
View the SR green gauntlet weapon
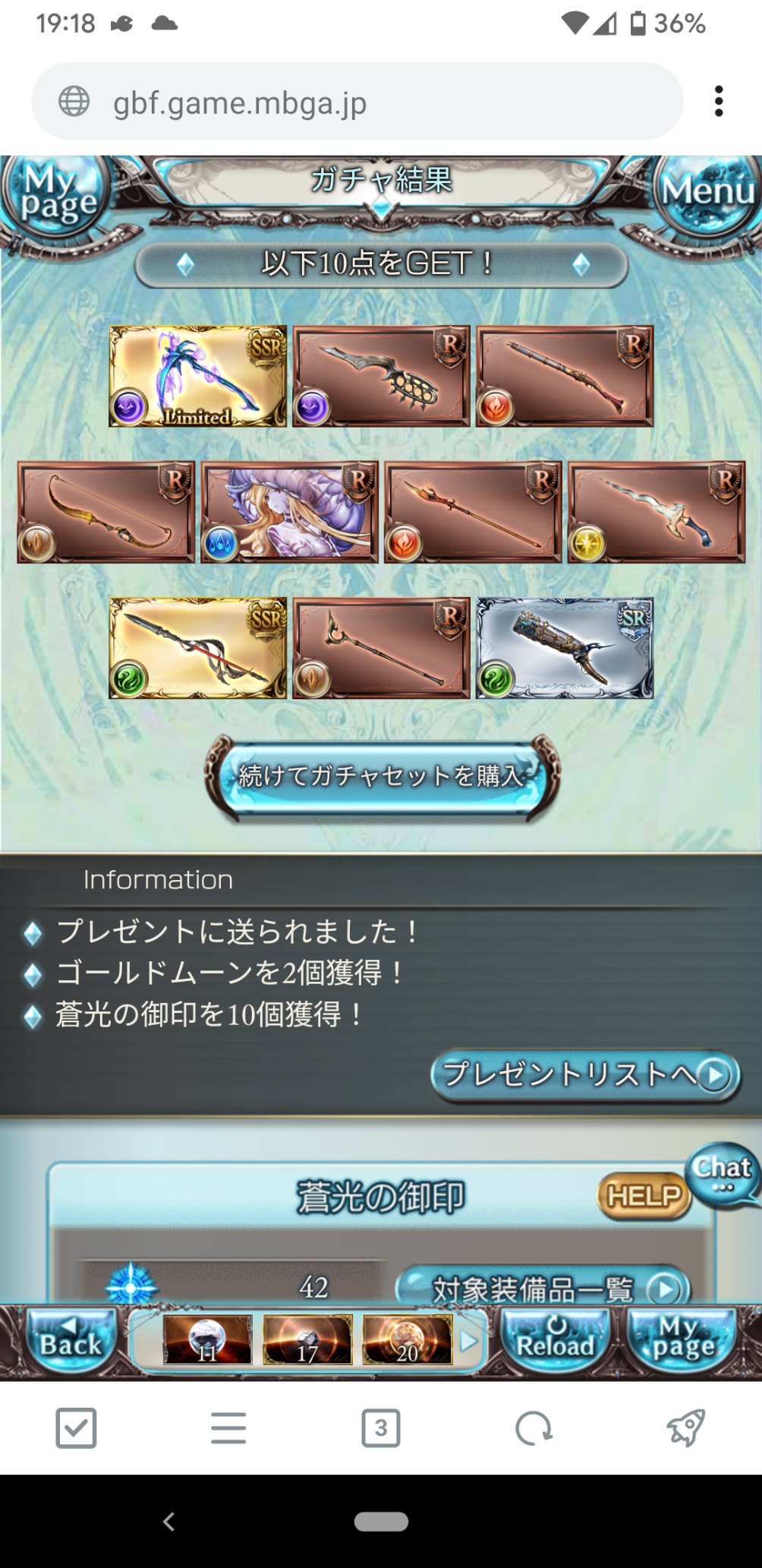tap(565, 648)
